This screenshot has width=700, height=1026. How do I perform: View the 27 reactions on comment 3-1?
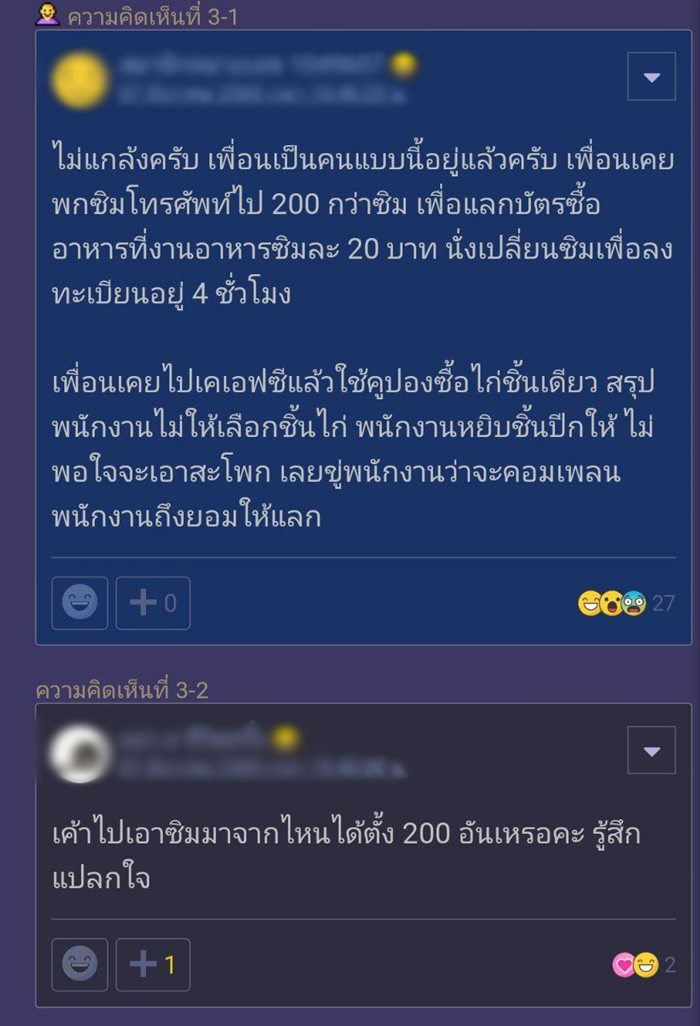[625, 603]
